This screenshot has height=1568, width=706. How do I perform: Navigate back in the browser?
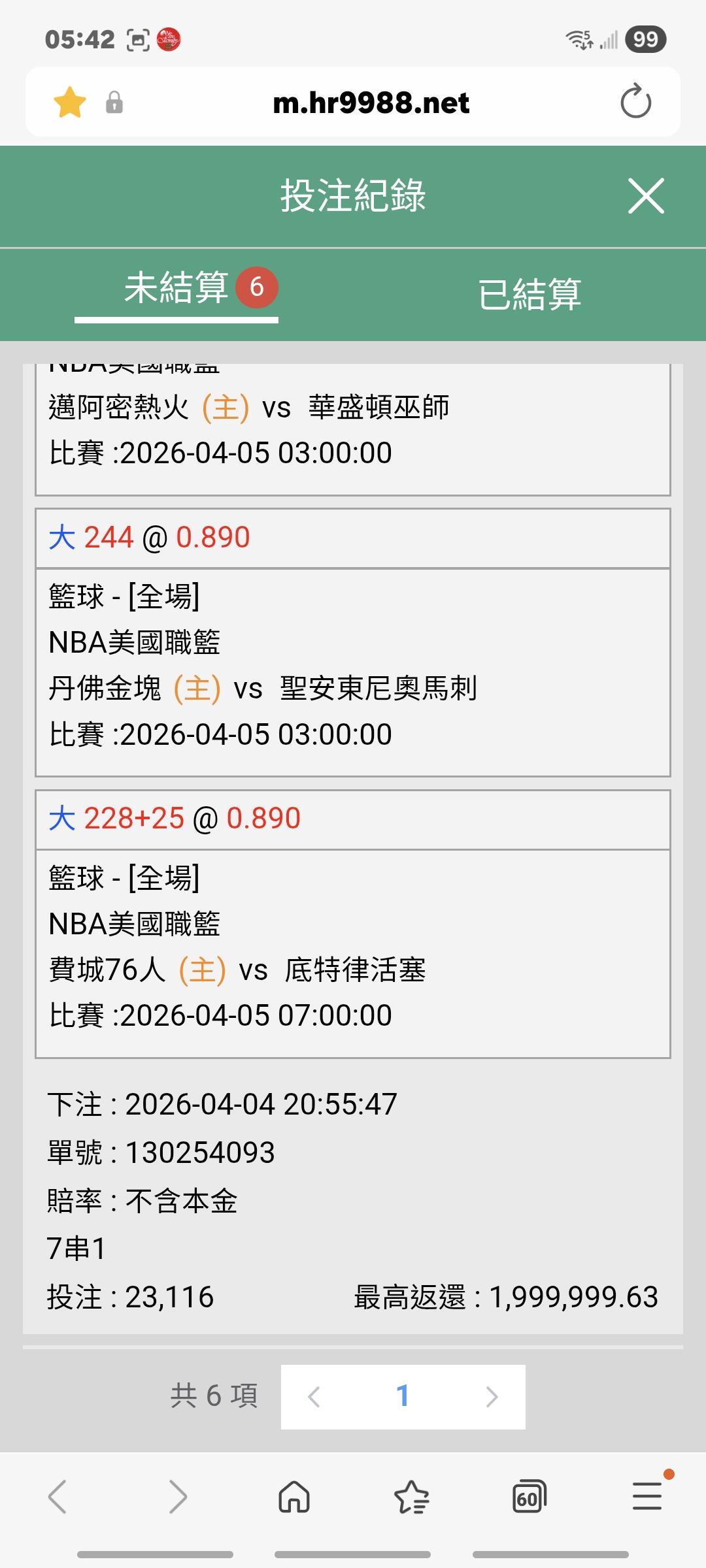[x=58, y=1496]
